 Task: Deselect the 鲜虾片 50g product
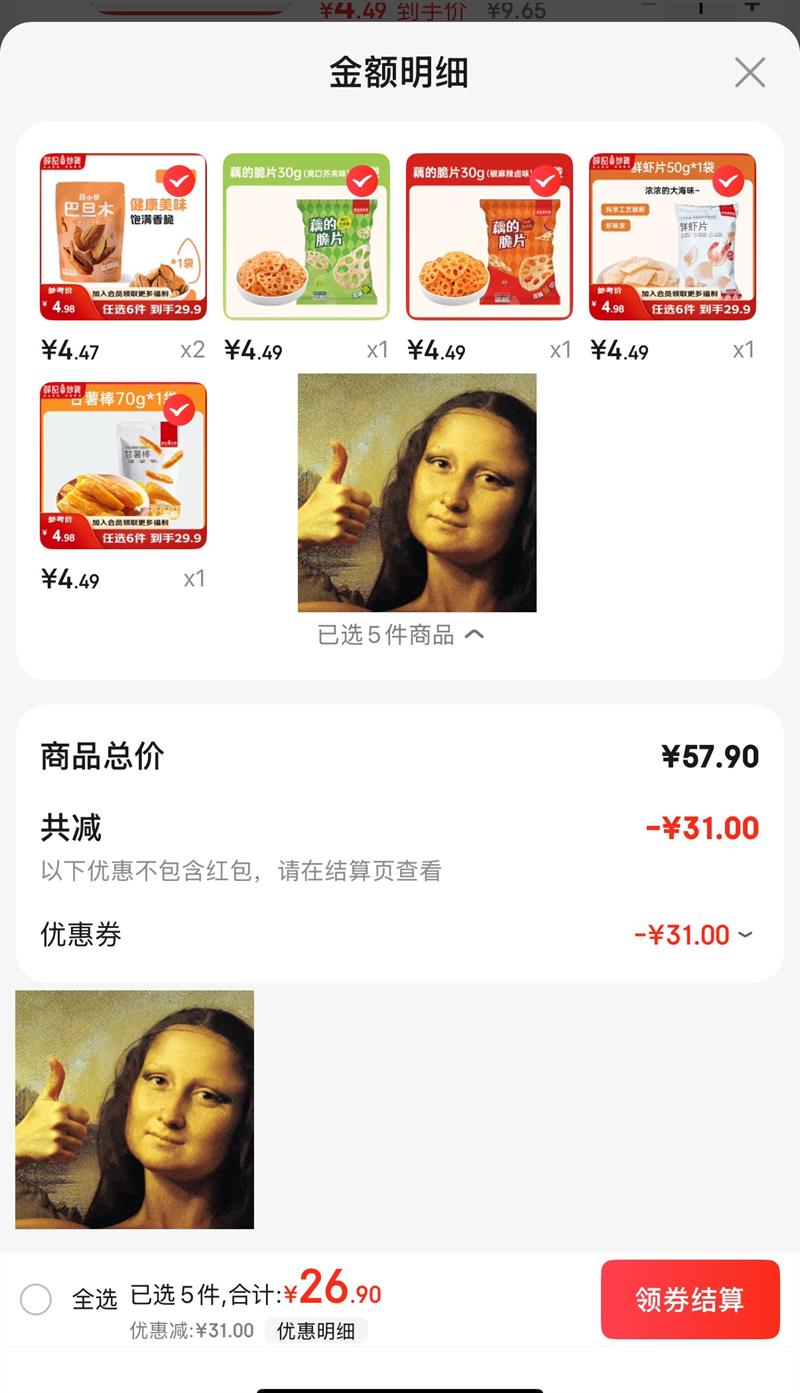728,181
